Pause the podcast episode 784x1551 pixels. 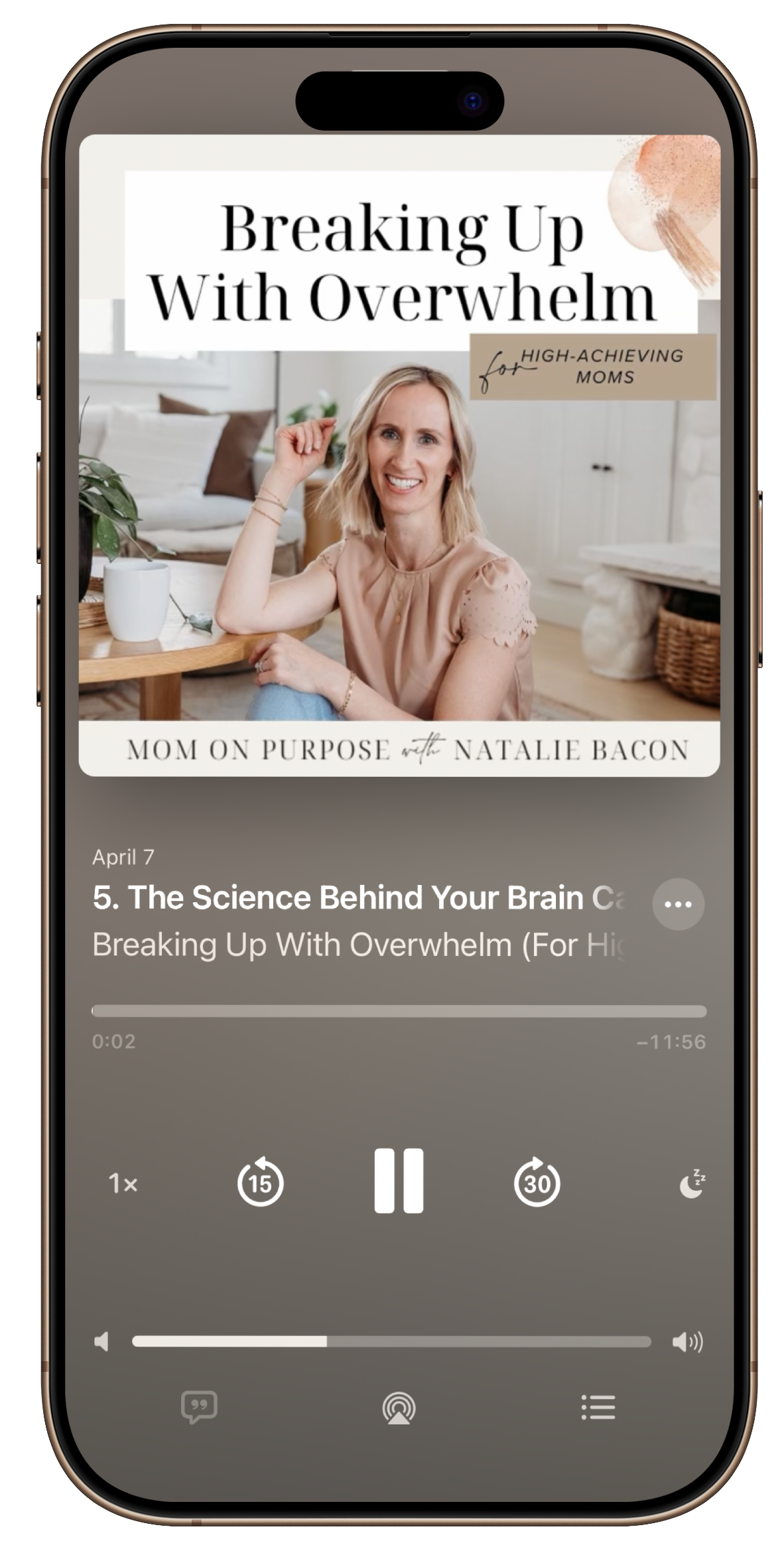click(x=399, y=1181)
